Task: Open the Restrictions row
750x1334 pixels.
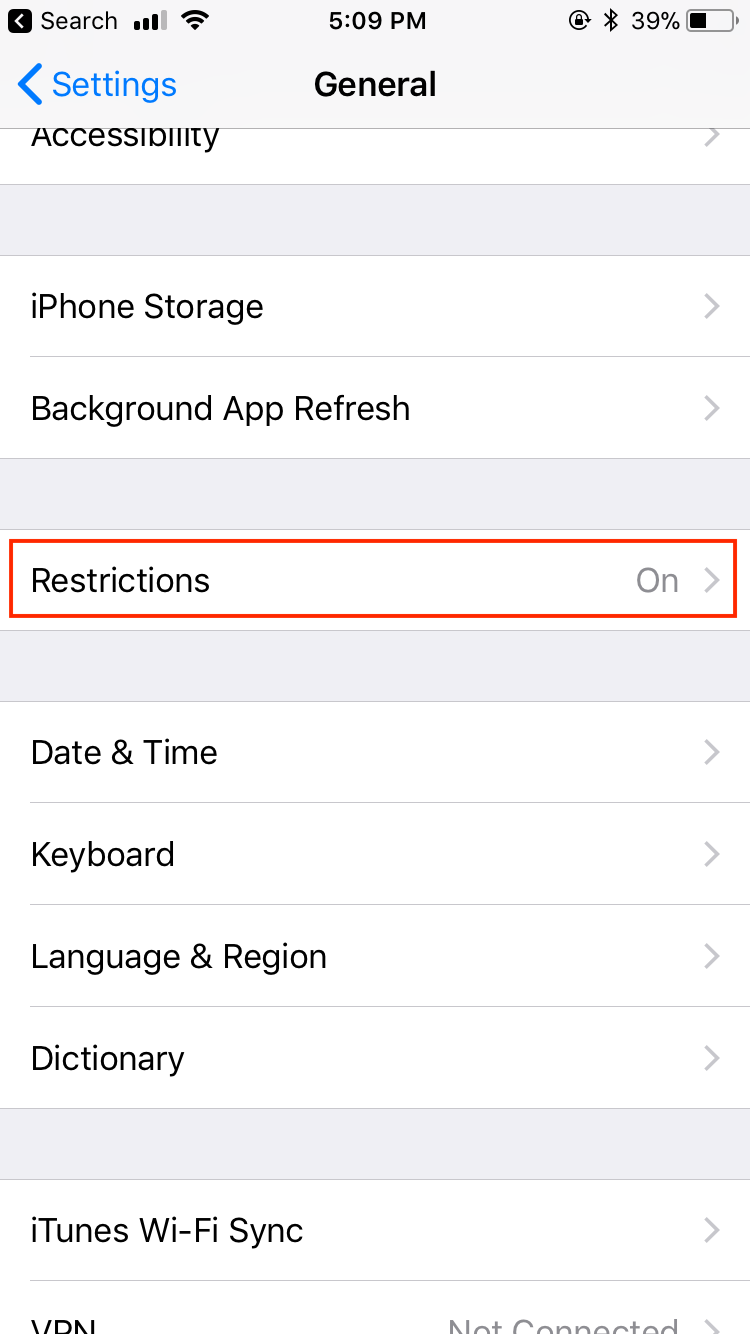Action: [x=375, y=580]
